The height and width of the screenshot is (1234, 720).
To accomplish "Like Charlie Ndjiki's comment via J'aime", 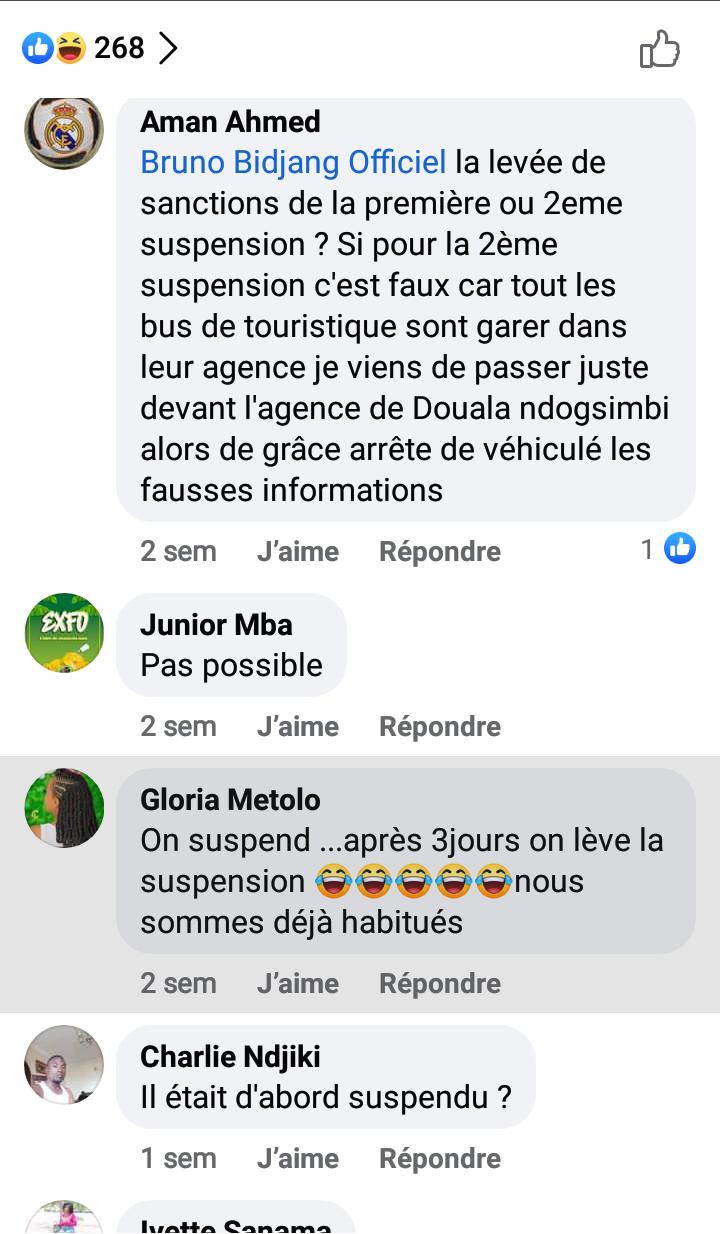I will 297,1158.
